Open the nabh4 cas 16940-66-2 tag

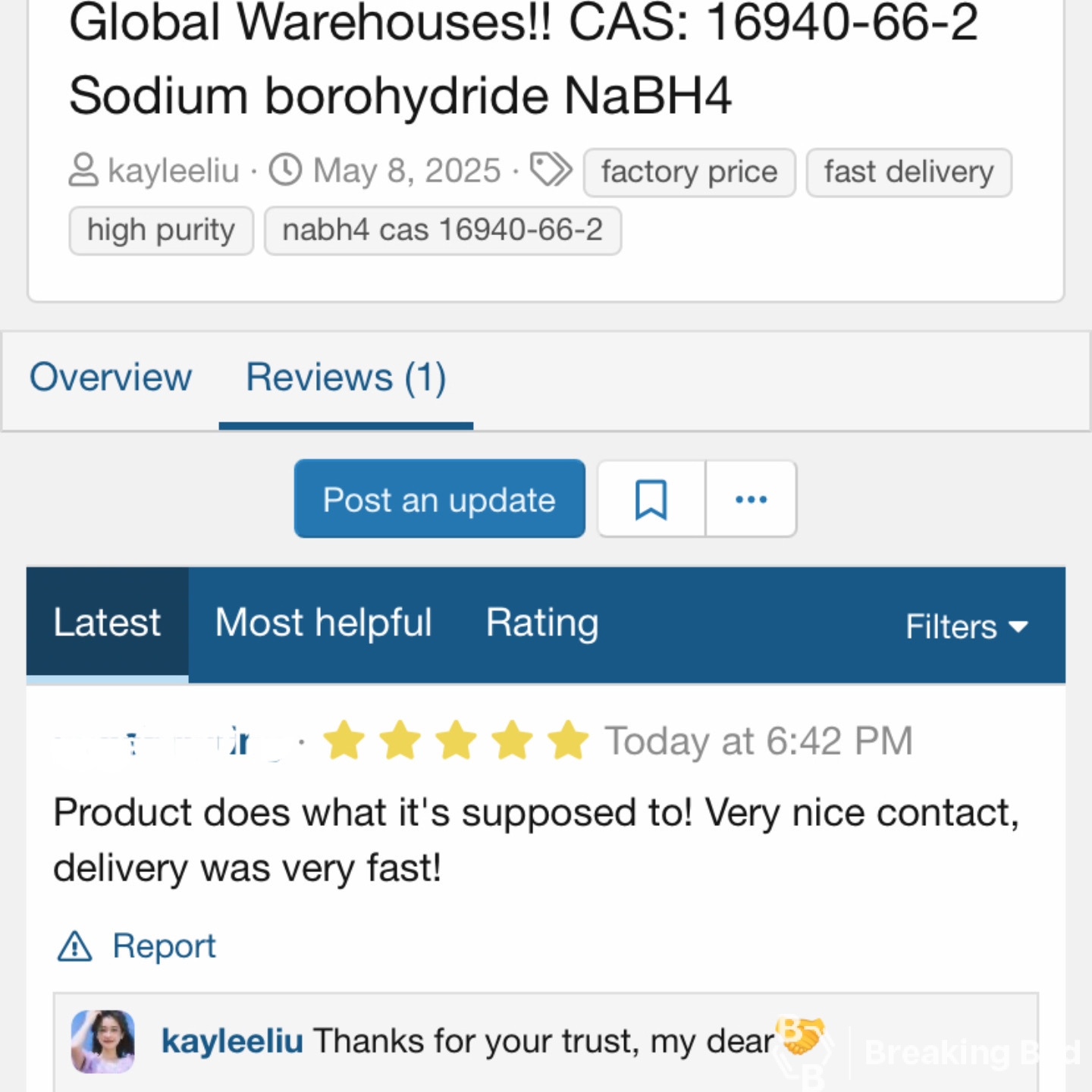442,230
